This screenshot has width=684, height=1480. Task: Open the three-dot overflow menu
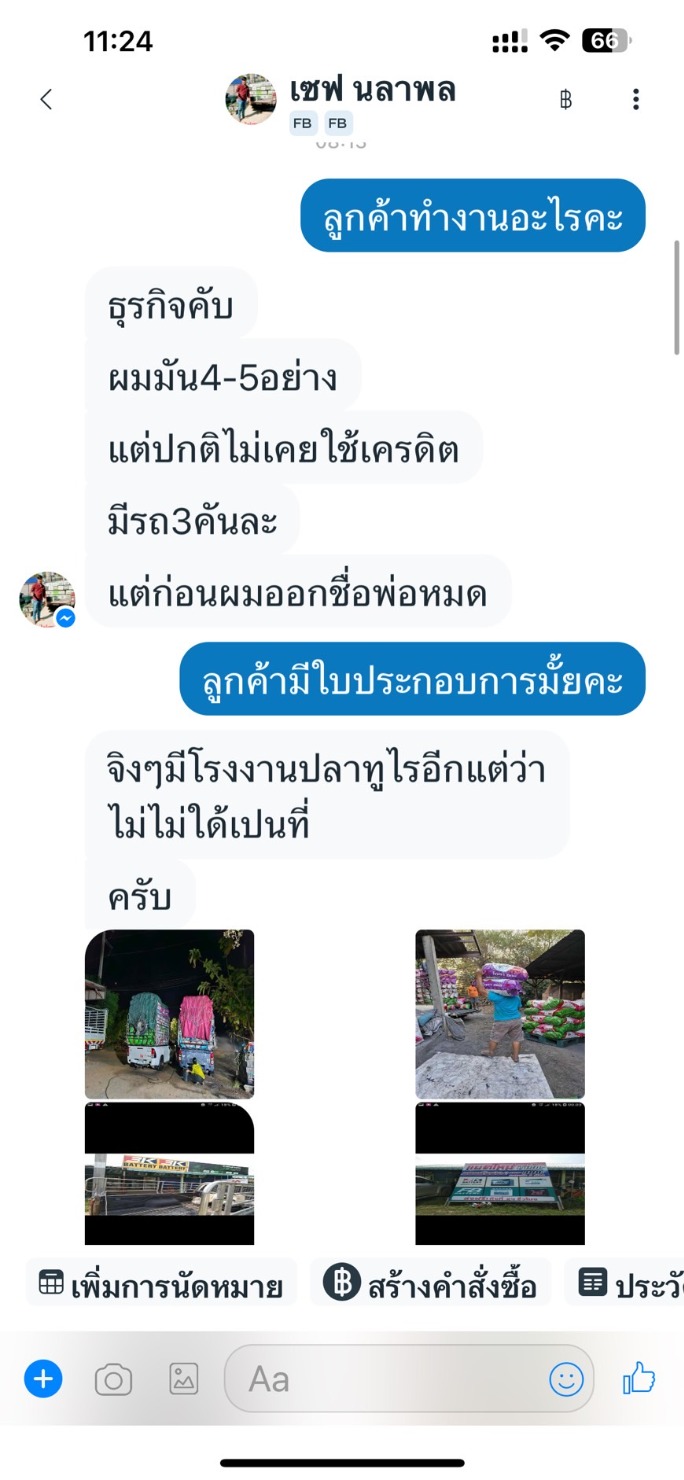coord(636,99)
